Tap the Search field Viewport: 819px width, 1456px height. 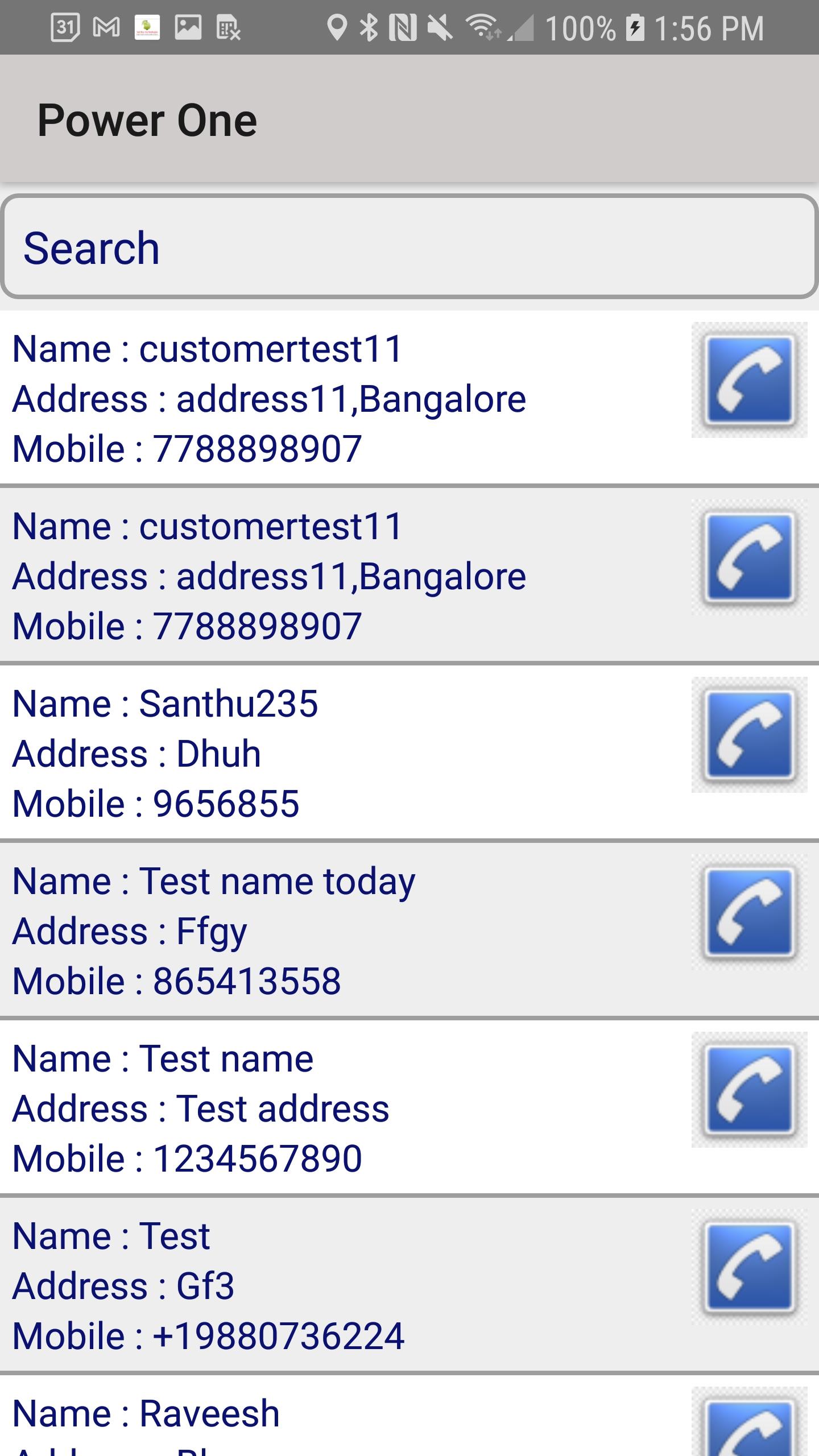[409, 247]
